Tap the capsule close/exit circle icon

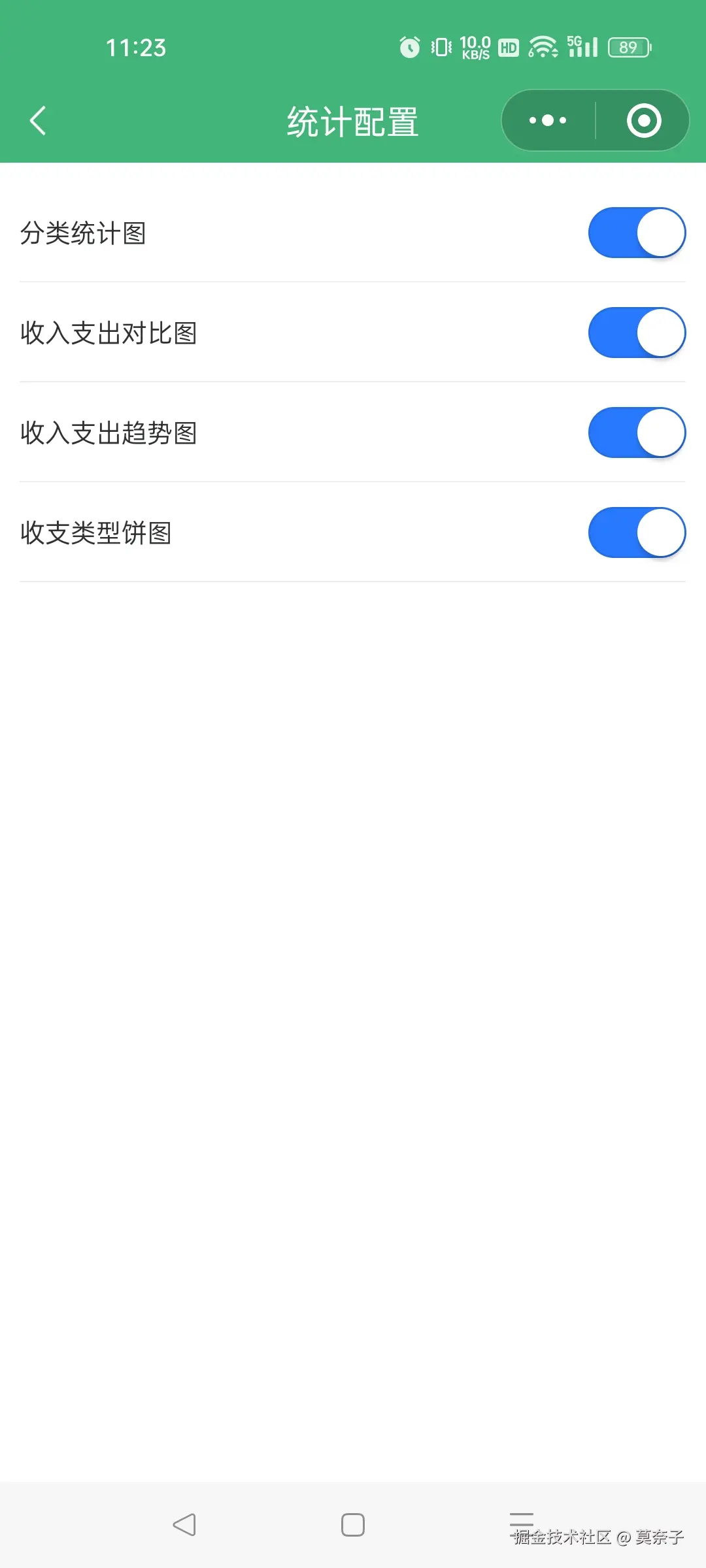[x=643, y=120]
